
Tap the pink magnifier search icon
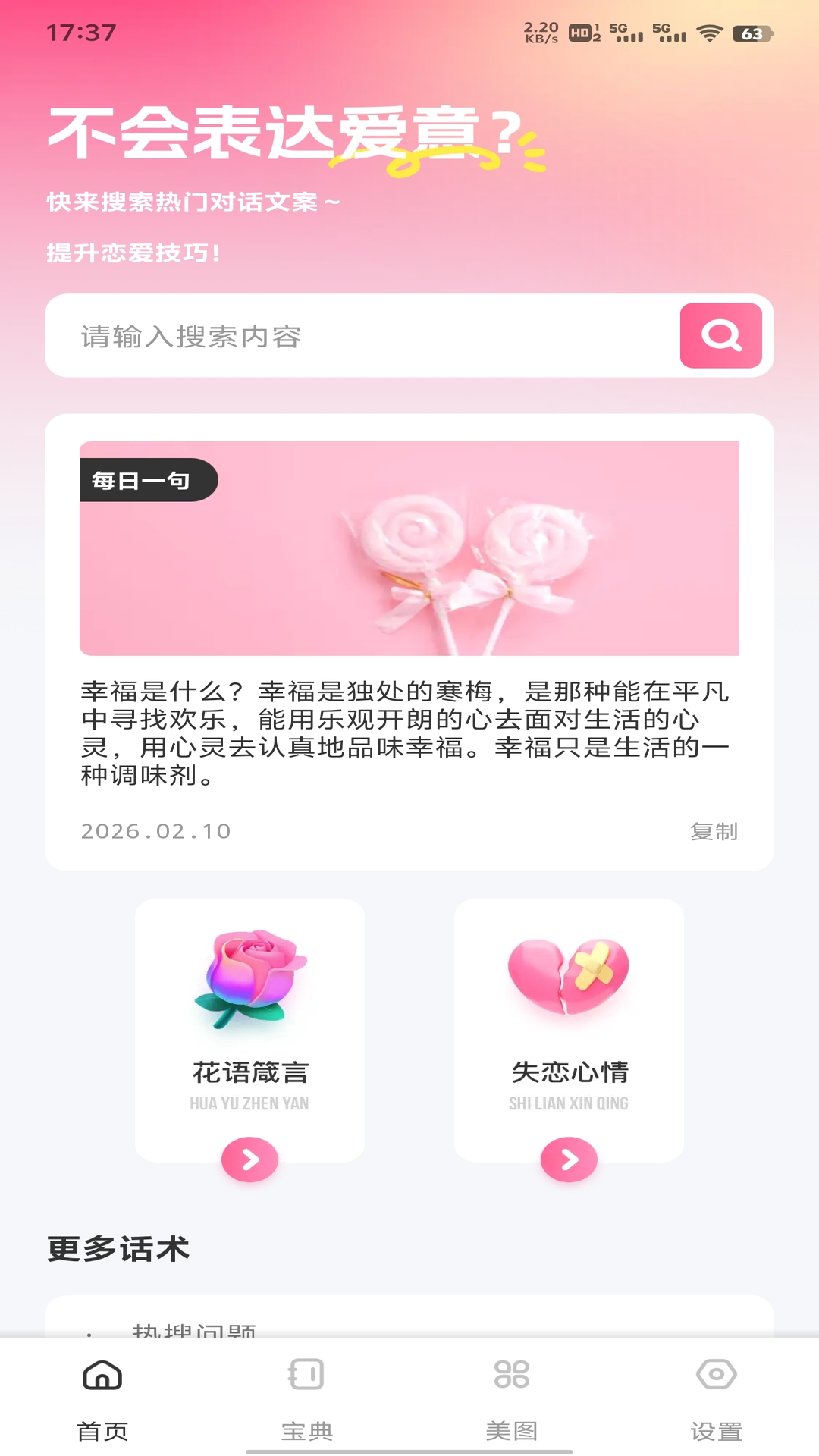(x=720, y=336)
